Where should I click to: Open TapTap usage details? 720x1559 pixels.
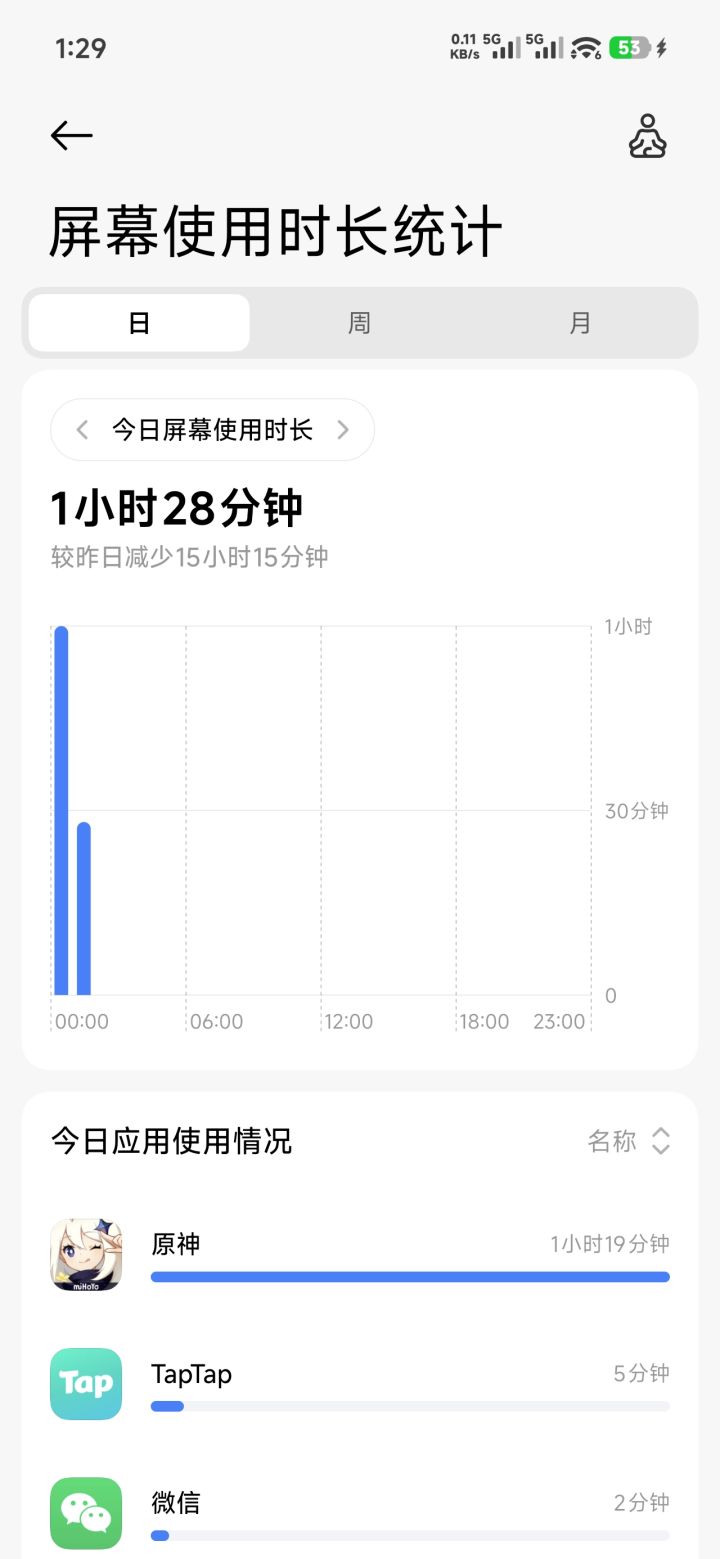[x=360, y=1384]
